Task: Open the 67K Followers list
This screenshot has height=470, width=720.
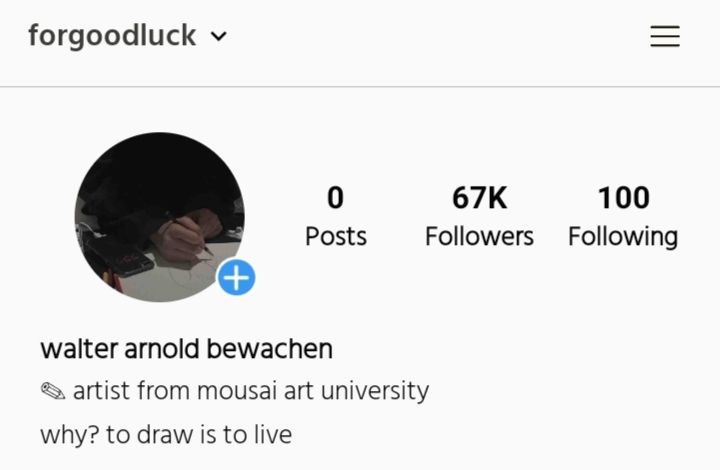Action: 479,216
